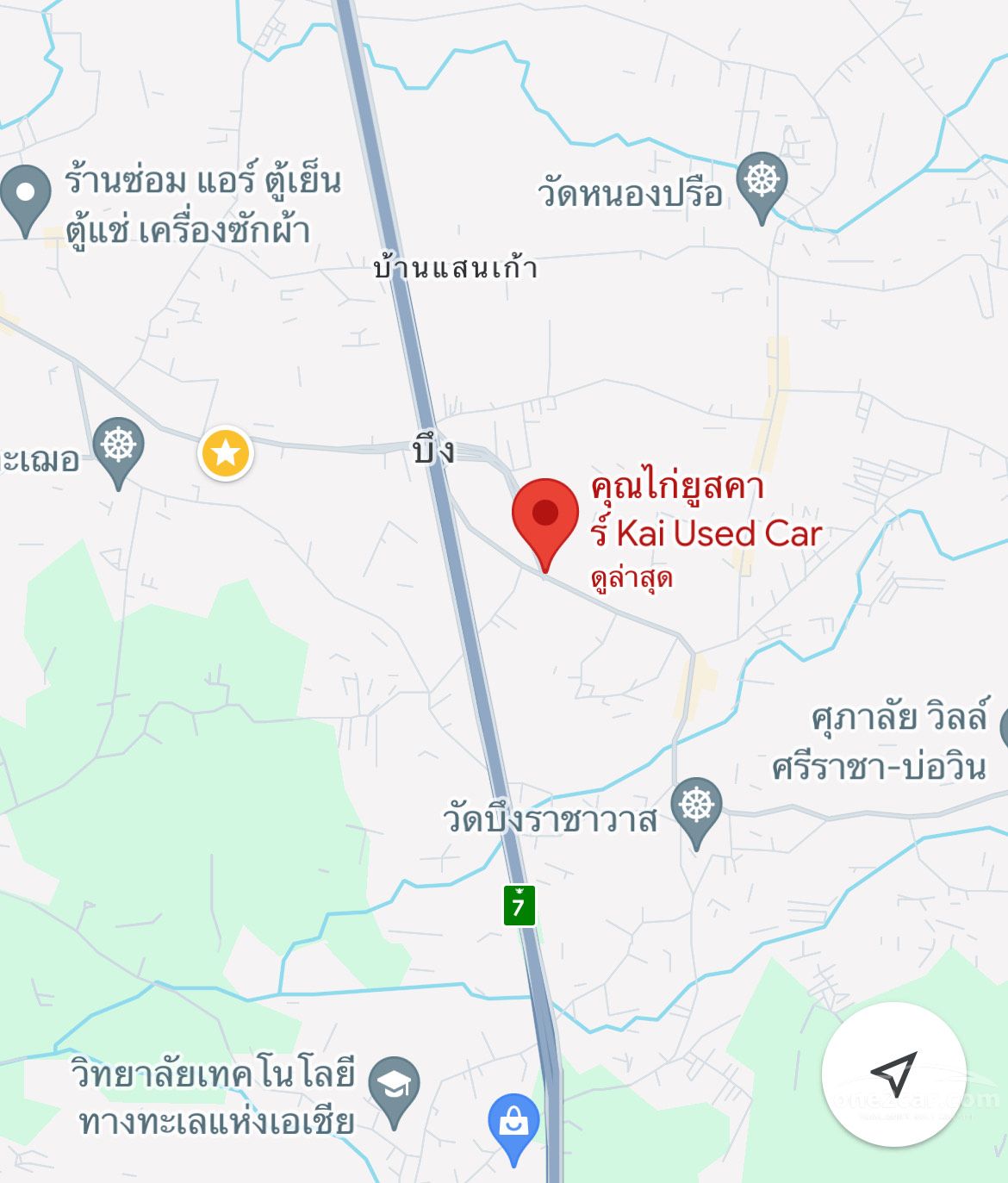Select the red Kai Used Car pin
Screen dimensions: 1008x1183
(544, 515)
